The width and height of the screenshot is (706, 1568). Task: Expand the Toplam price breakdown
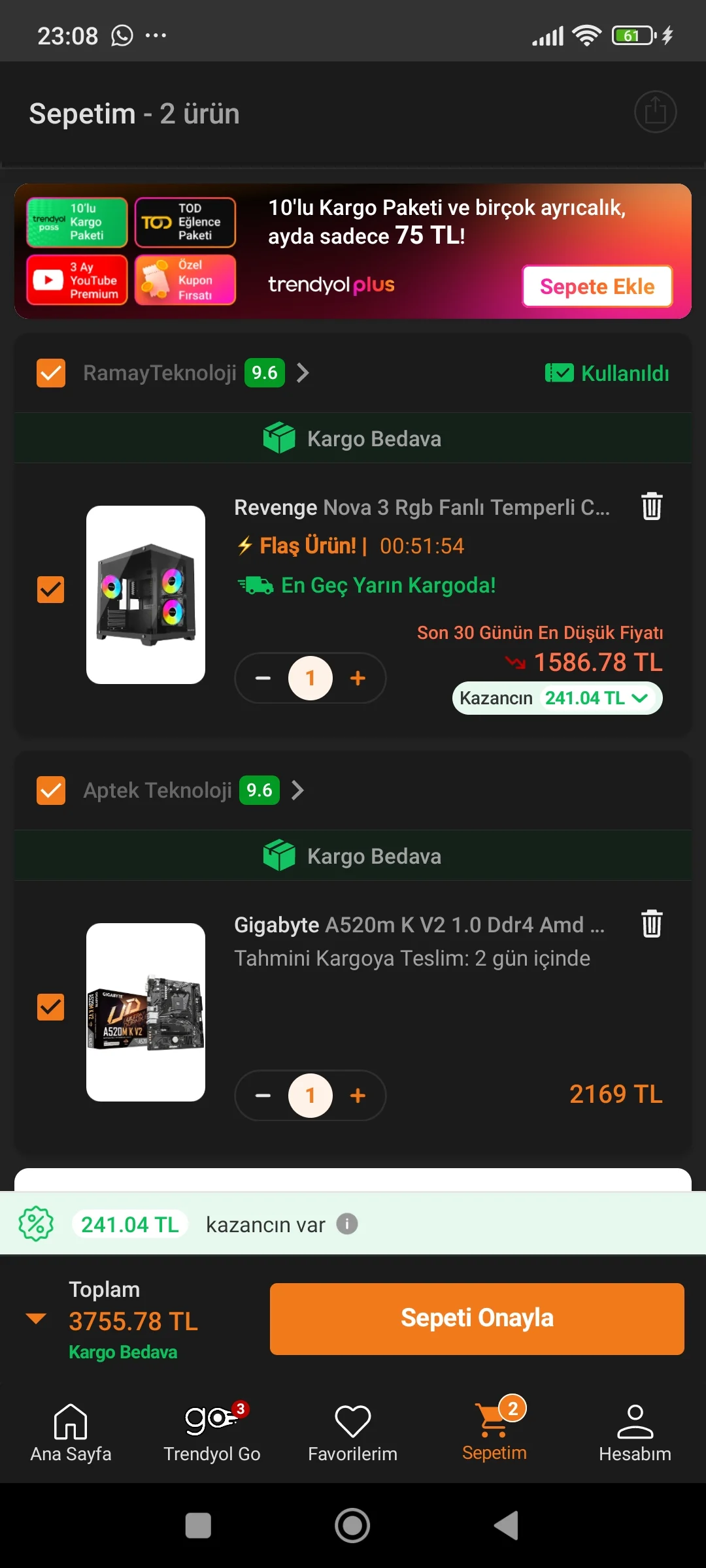click(x=37, y=1318)
